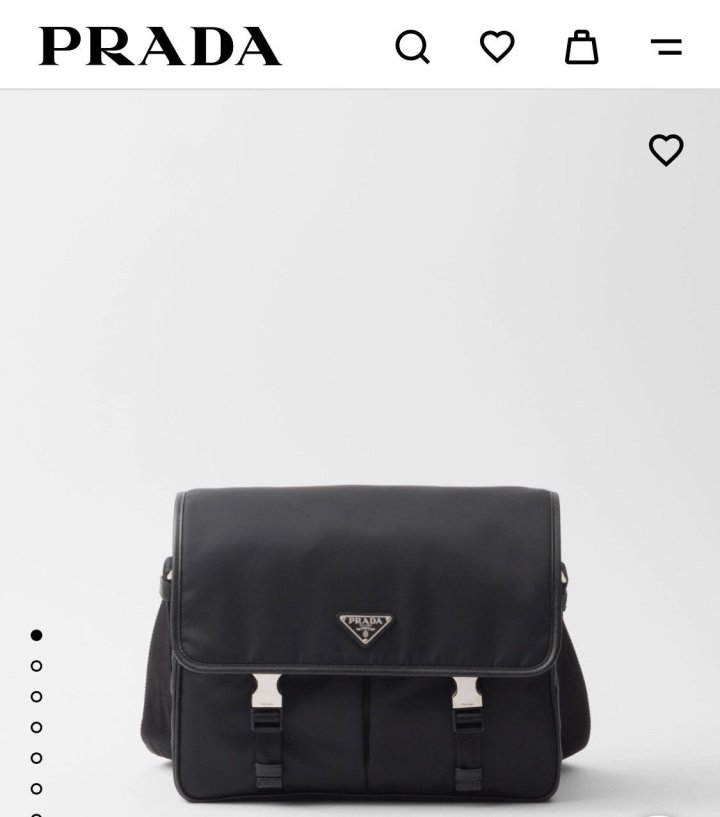The height and width of the screenshot is (817, 720).
Task: Jump to the fourth product image dot
Action: point(36,727)
